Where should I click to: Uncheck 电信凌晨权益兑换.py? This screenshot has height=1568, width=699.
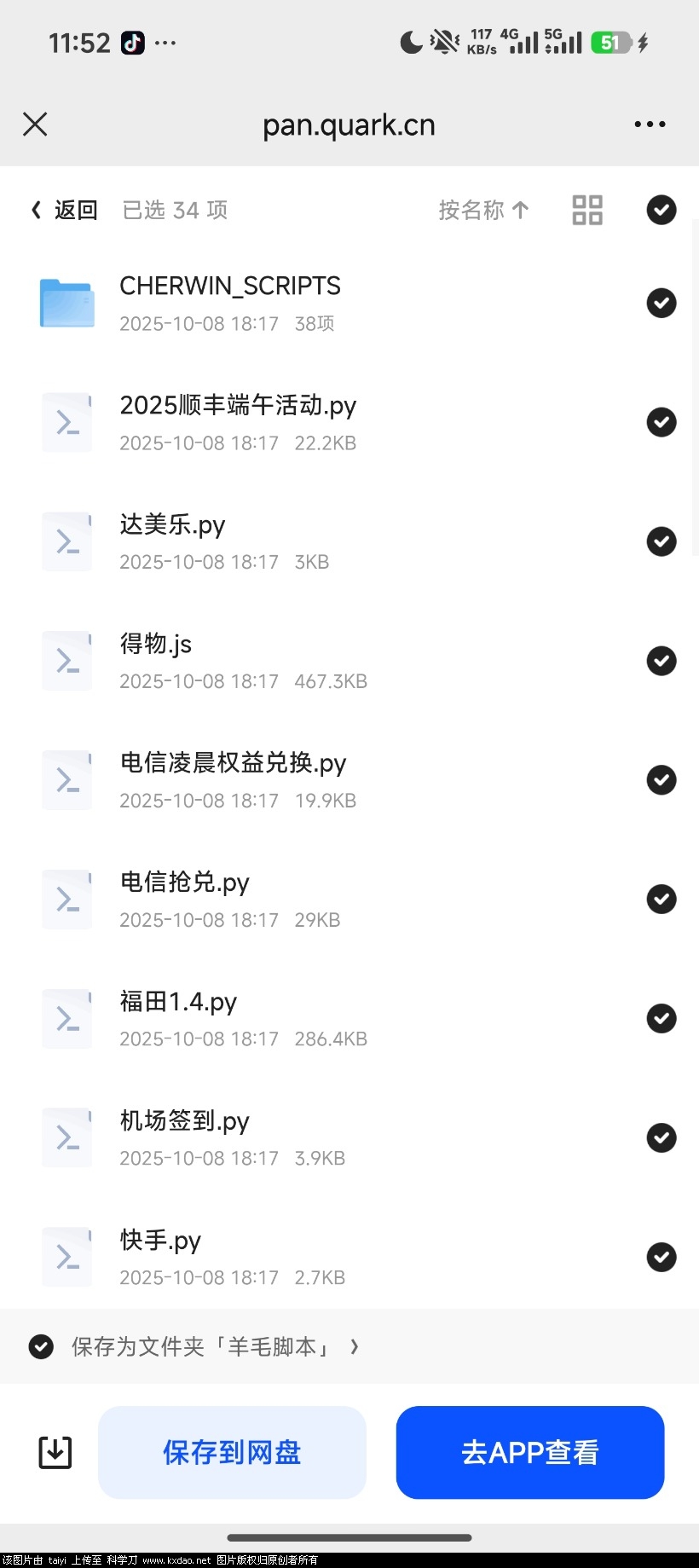(x=661, y=779)
